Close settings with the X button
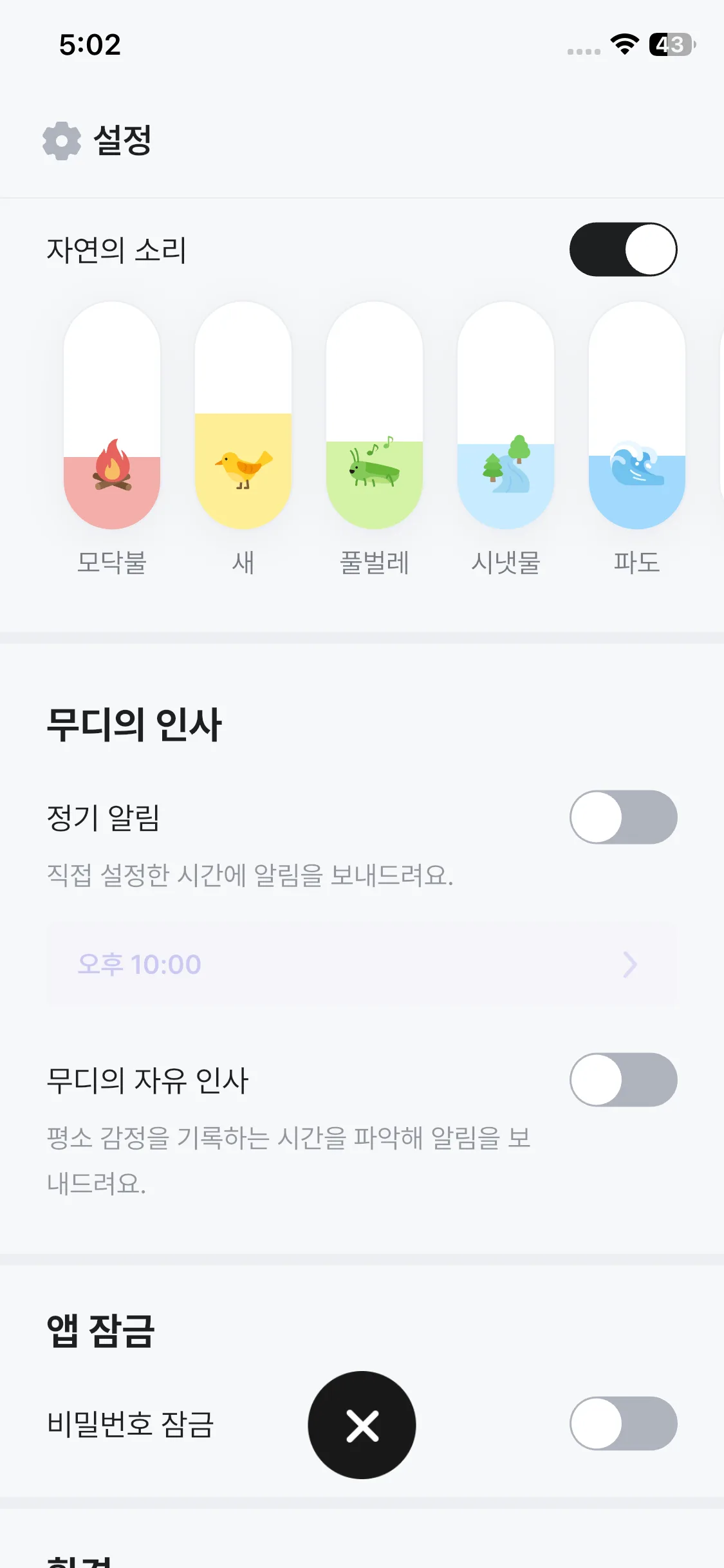Image resolution: width=724 pixels, height=1568 pixels. 362,1424
